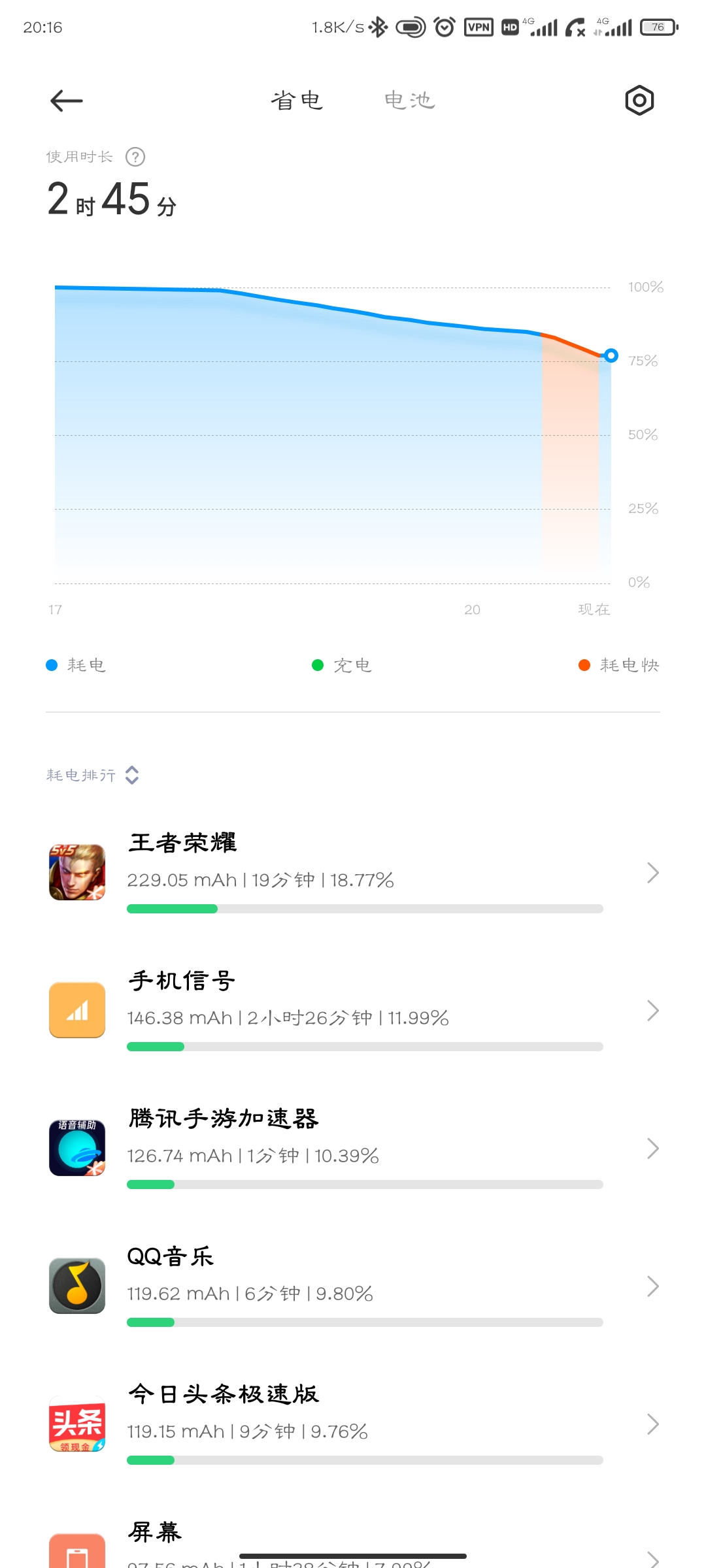The width and height of the screenshot is (706, 1568).
Task: Open battery settings hexagon icon
Action: [639, 101]
